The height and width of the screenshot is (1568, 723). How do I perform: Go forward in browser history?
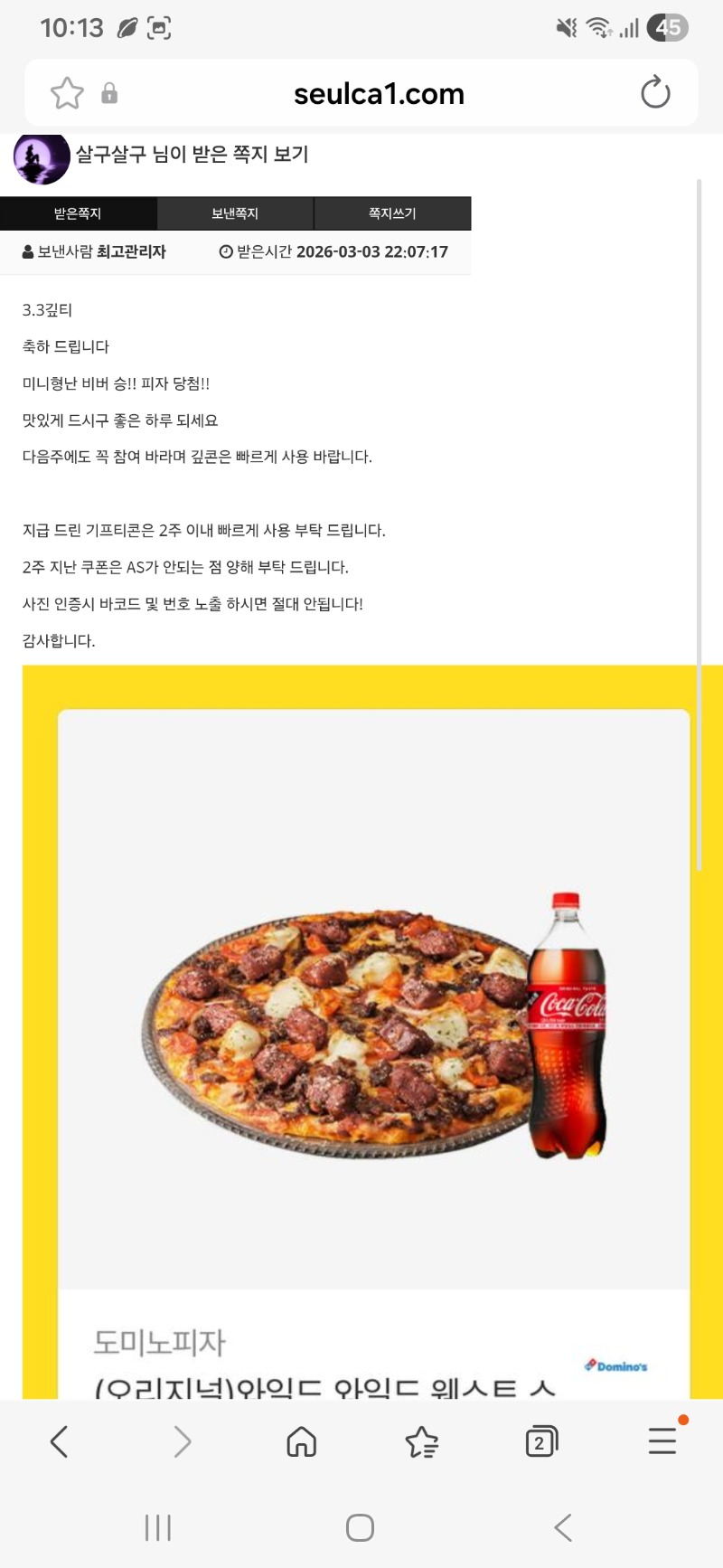pyautogui.click(x=182, y=1441)
